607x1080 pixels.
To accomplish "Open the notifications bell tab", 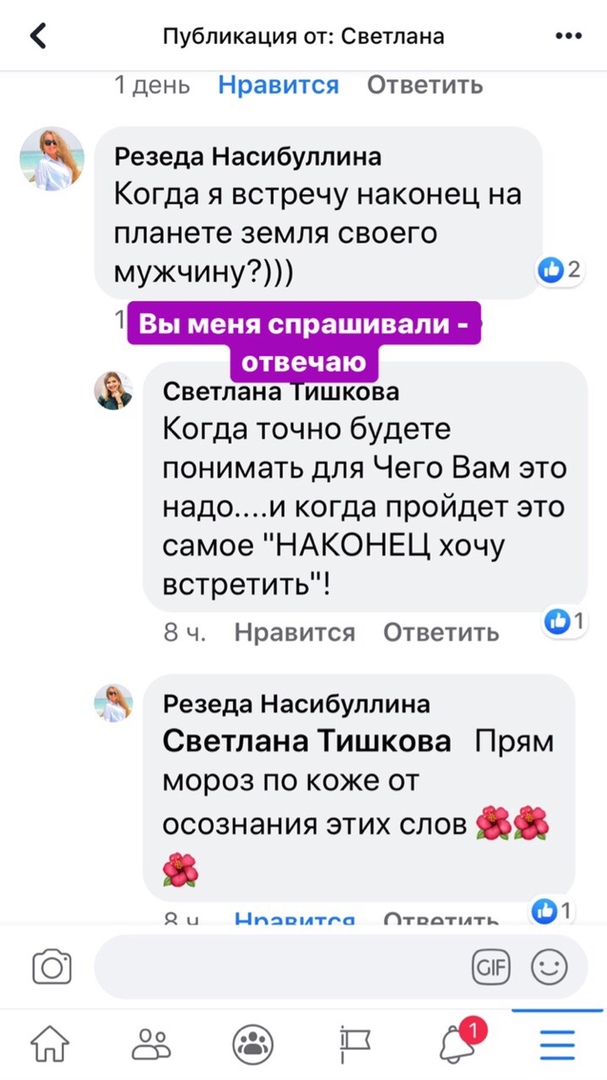I will tap(458, 1043).
